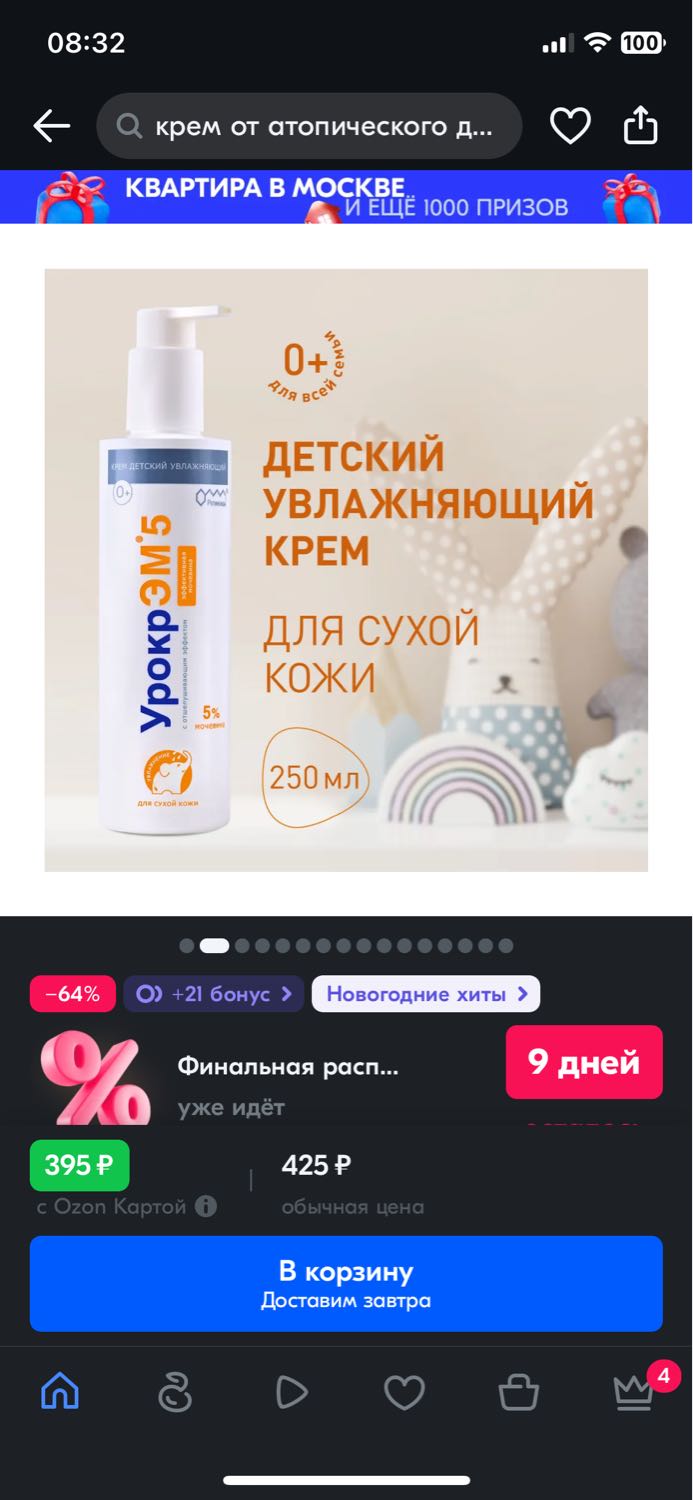Image resolution: width=693 pixels, height=1500 pixels.
Task: Open the search field with крем query
Action: [x=309, y=126]
